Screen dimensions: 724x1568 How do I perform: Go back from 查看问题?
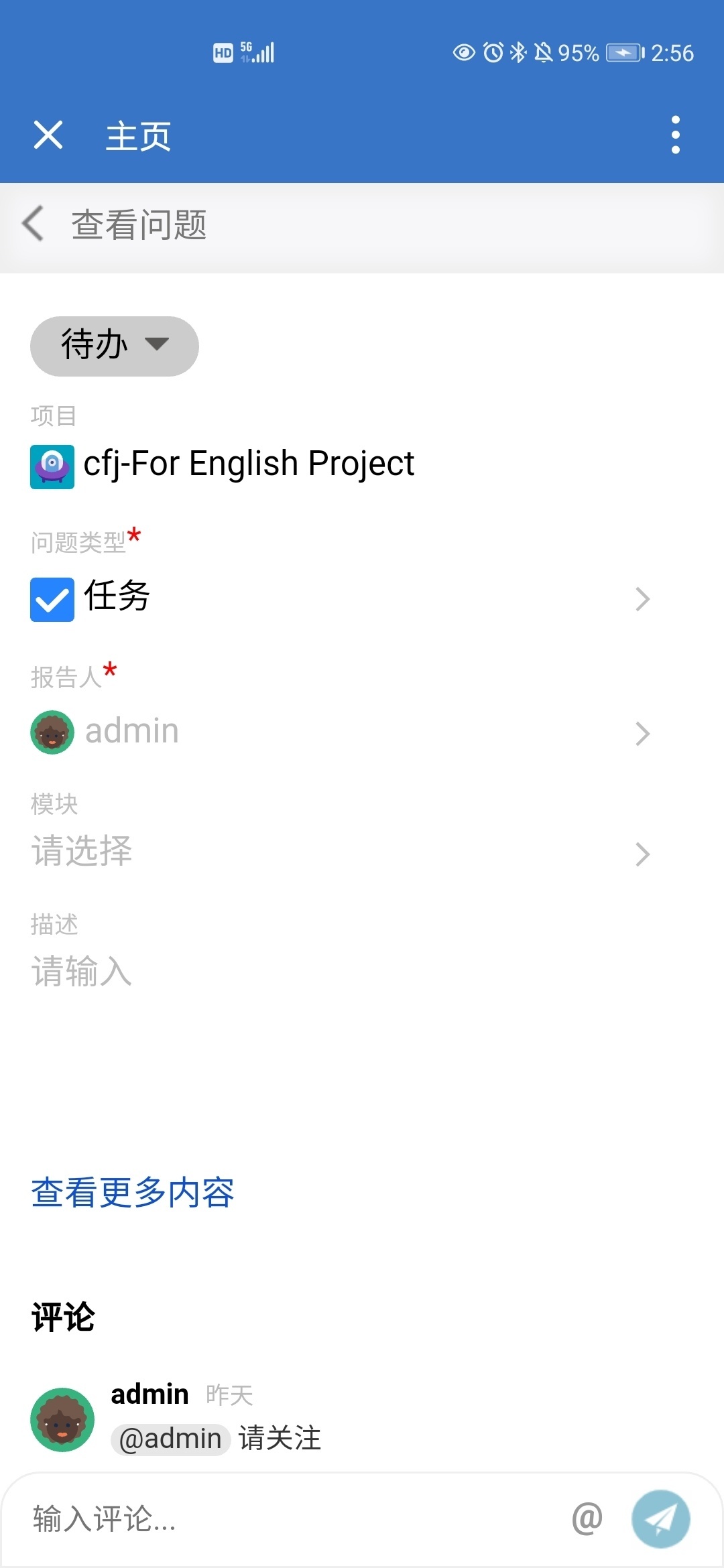(x=34, y=224)
